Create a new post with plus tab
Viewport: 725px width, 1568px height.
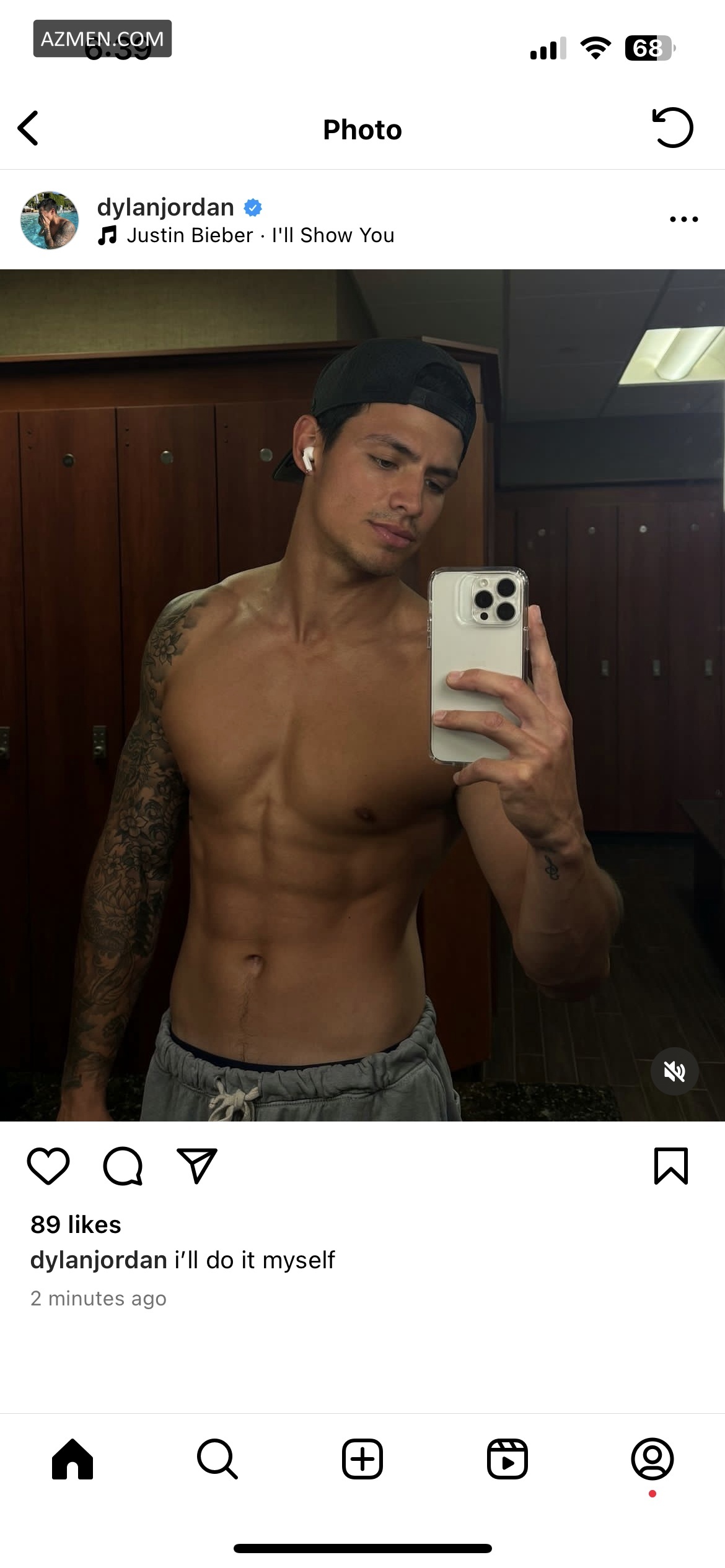362,1459
